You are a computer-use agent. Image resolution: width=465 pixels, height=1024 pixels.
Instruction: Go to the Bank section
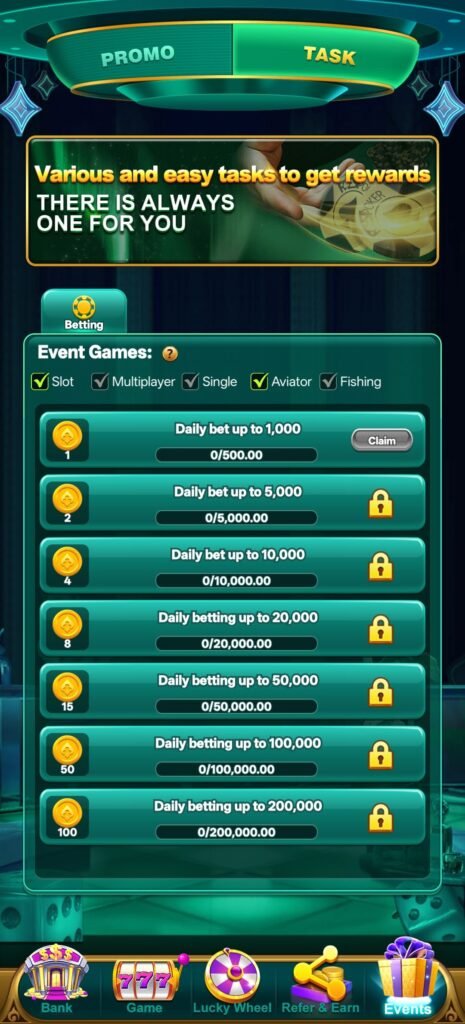coord(56,982)
